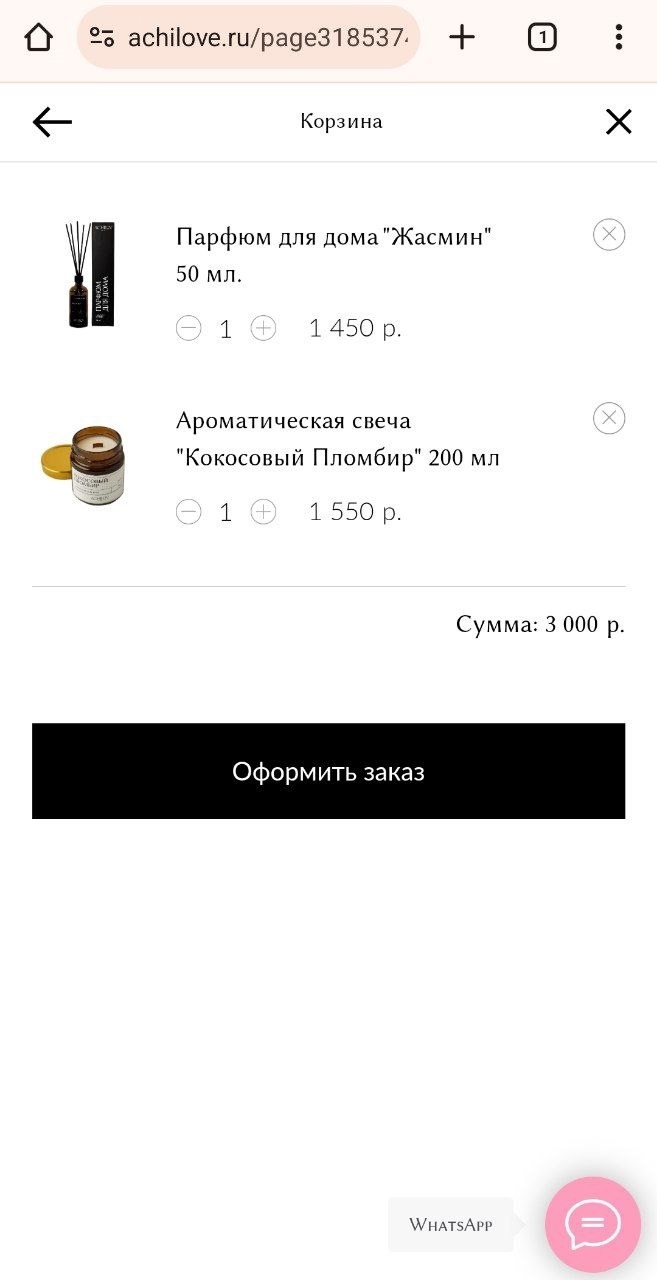Tap the Оформить заказ button
657x1280 pixels.
(x=328, y=771)
